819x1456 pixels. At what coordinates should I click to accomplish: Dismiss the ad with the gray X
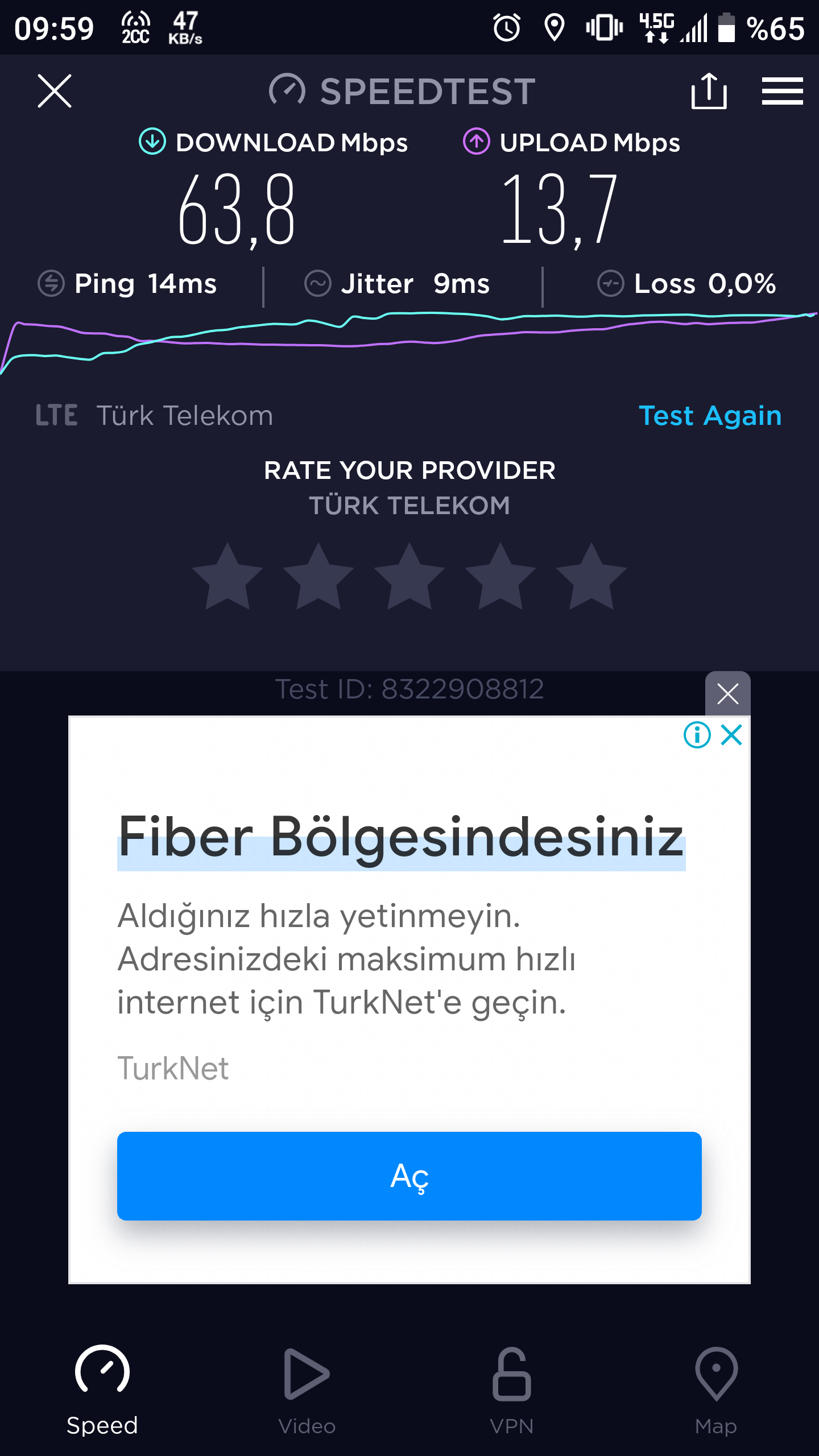[728, 694]
